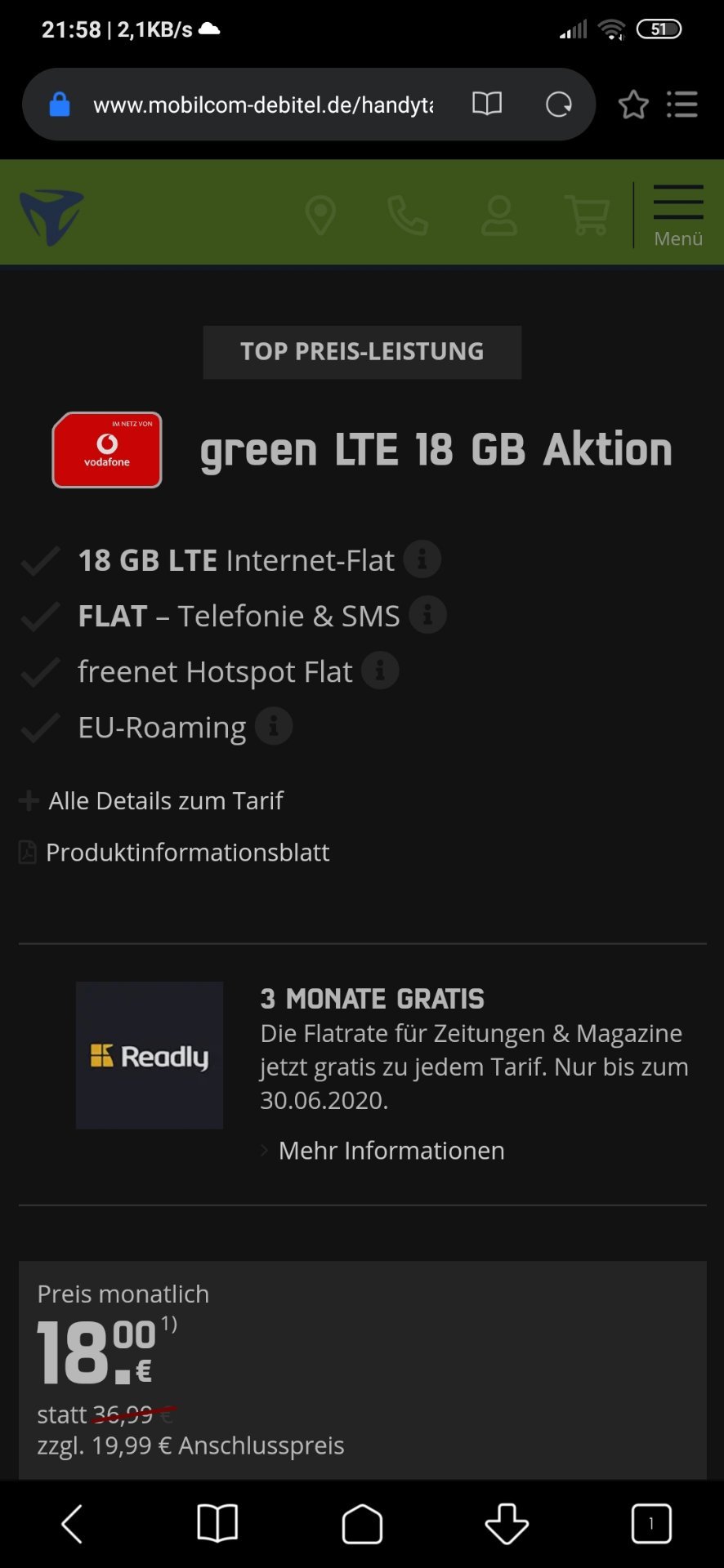
Task: Show info for EU-Roaming
Action: click(x=274, y=726)
